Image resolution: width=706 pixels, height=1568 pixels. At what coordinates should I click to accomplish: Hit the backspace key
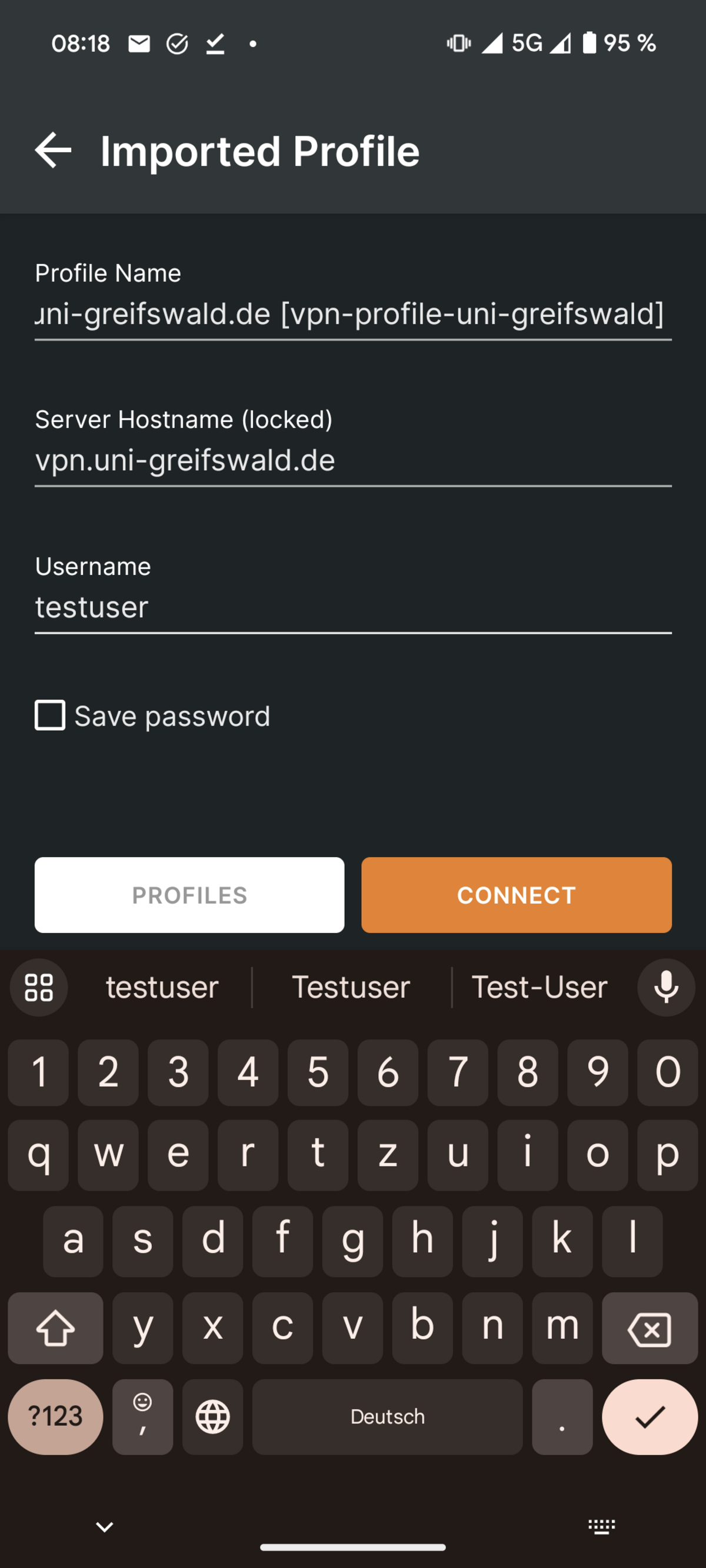pos(650,1328)
